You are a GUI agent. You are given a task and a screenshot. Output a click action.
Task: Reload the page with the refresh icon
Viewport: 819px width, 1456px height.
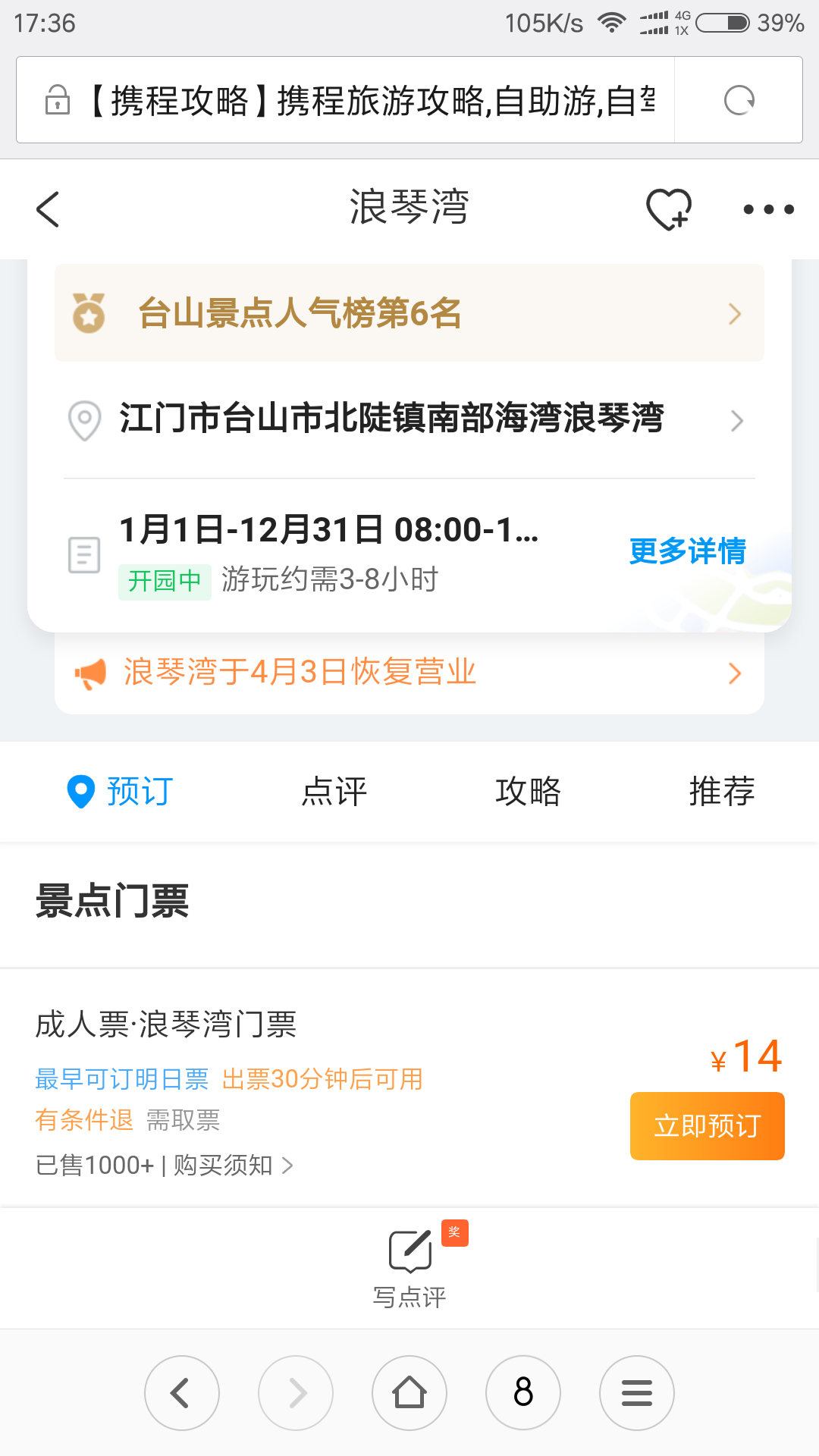tap(739, 100)
